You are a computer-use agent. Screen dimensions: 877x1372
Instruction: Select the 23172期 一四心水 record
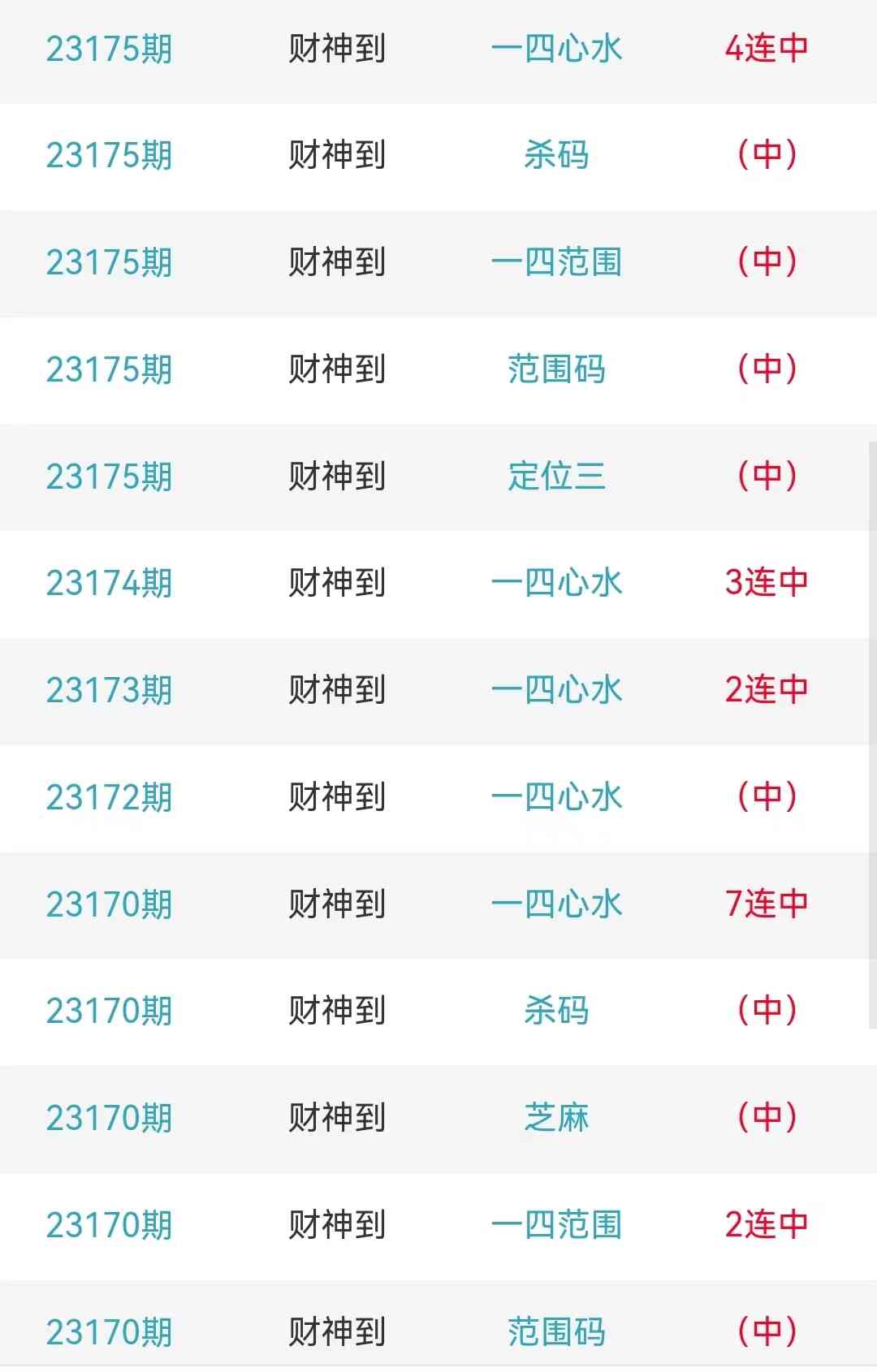(x=556, y=797)
